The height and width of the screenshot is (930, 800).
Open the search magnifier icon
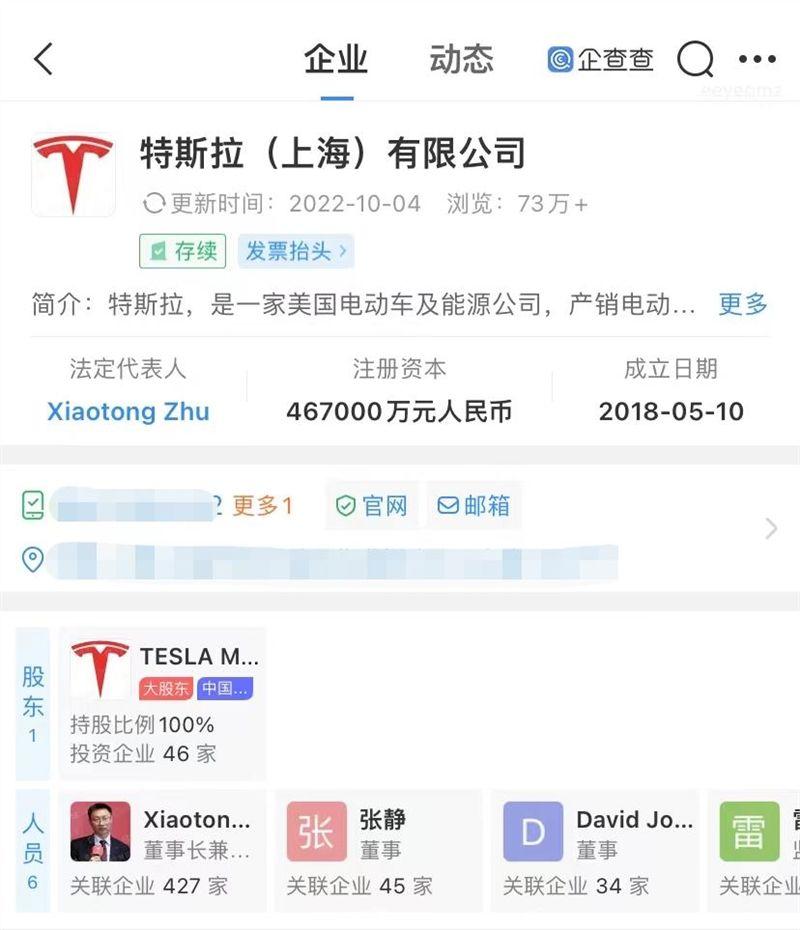pyautogui.click(x=694, y=60)
